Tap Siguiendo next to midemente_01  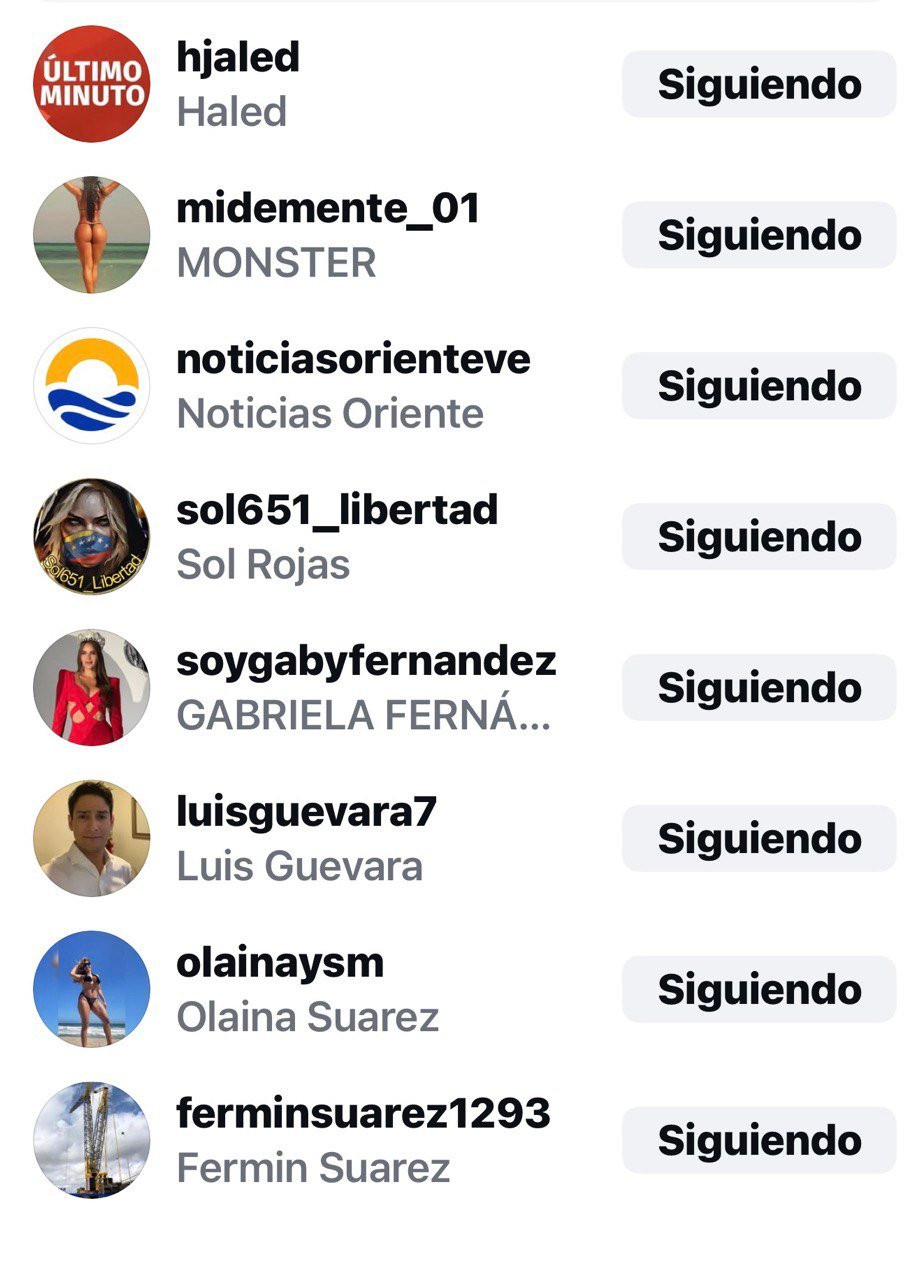(759, 235)
